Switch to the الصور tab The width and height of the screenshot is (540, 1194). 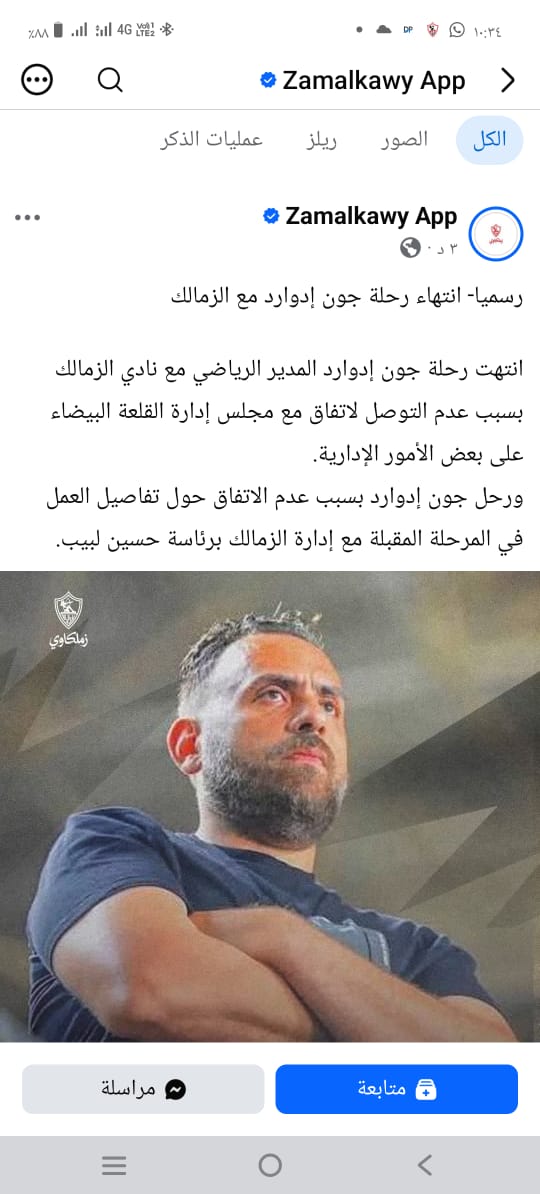(404, 140)
